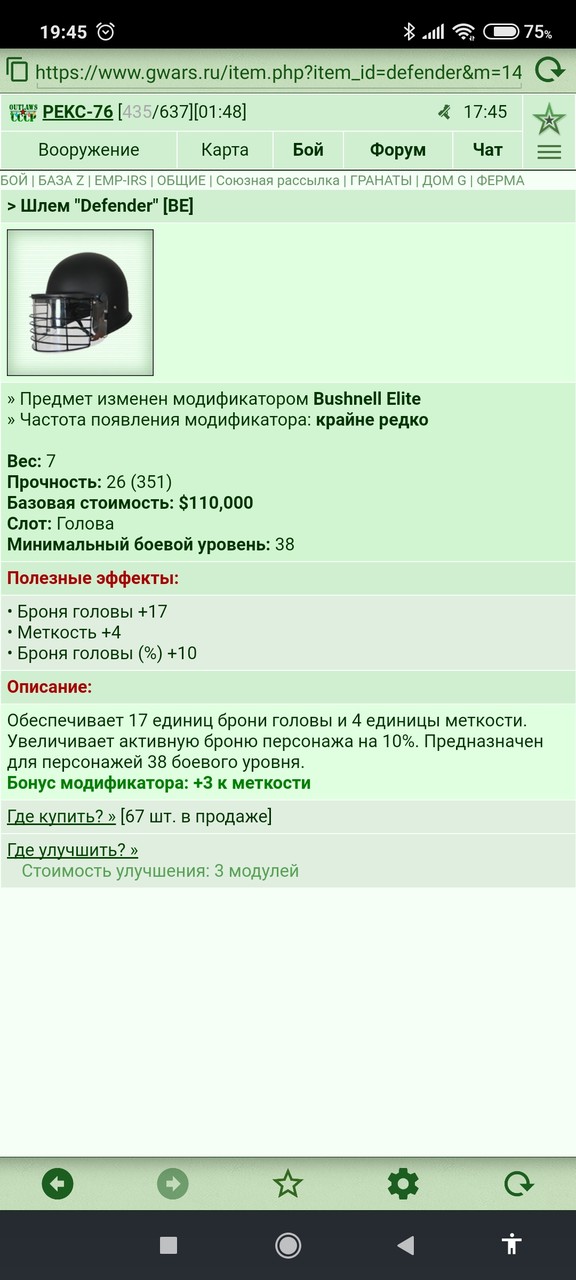
Task: Open the hamburger menu
Action: [x=549, y=152]
